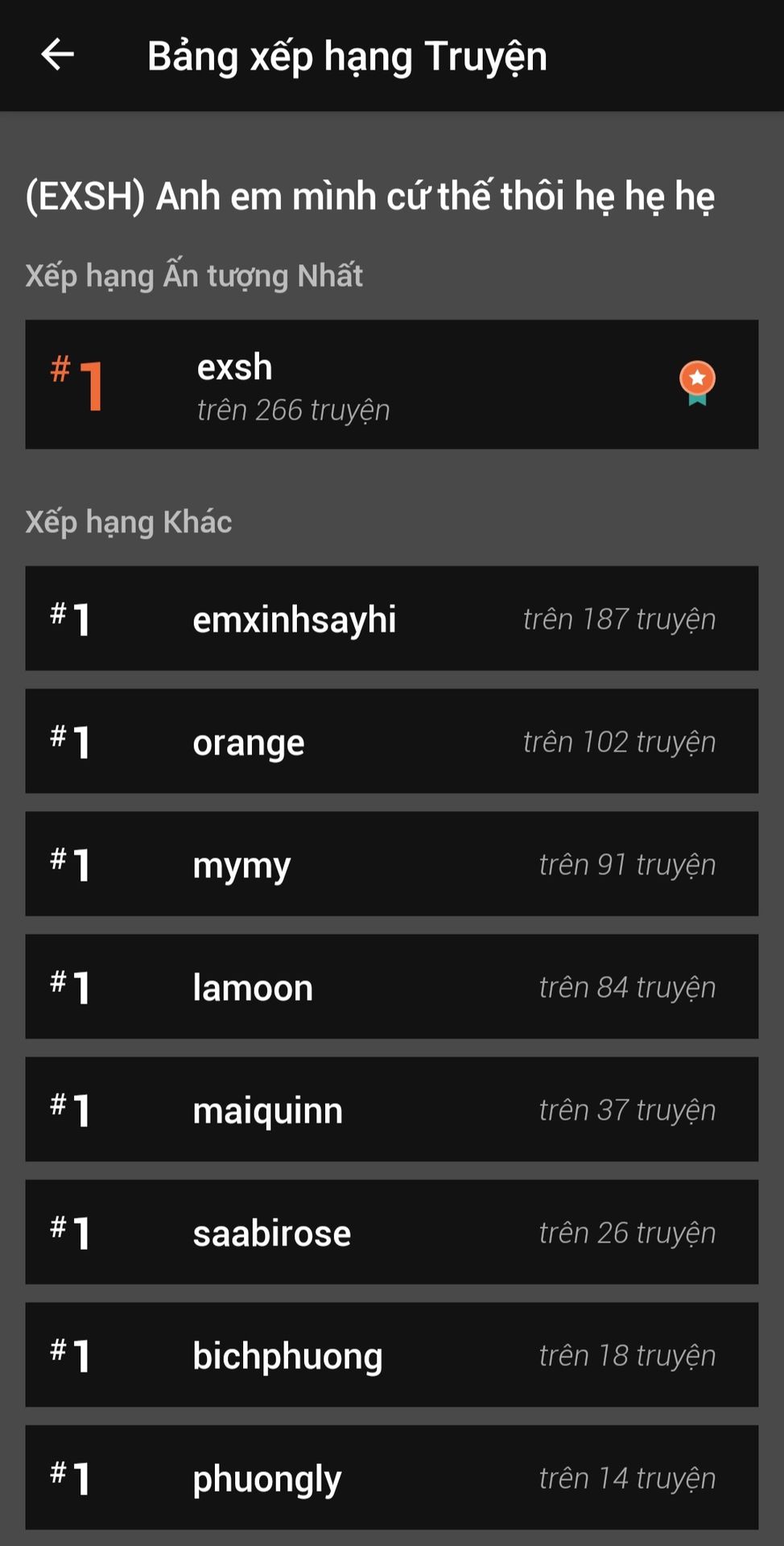Open the exsh top-ranked tag row
This screenshot has height=1546, width=784.
391,385
